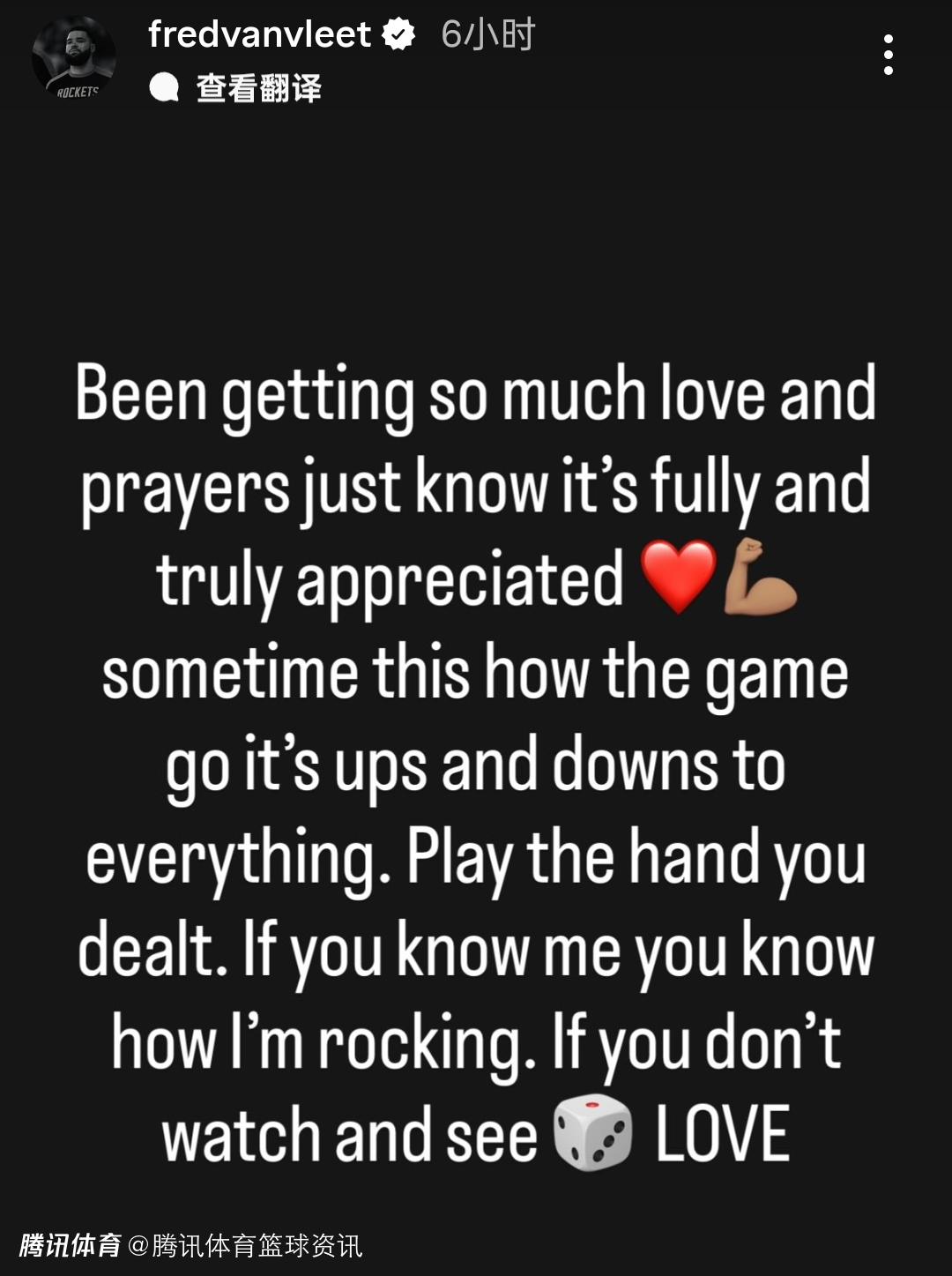Open fredvanvleet's profile picture

74,58
